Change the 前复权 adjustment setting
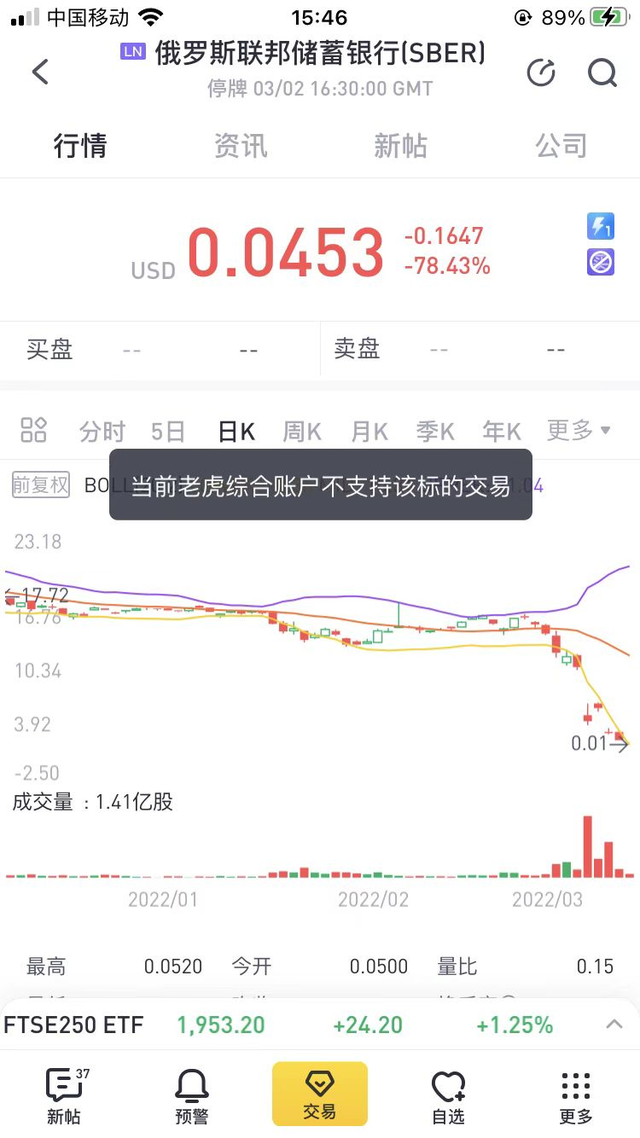This screenshot has width=640, height=1138. click(40, 485)
